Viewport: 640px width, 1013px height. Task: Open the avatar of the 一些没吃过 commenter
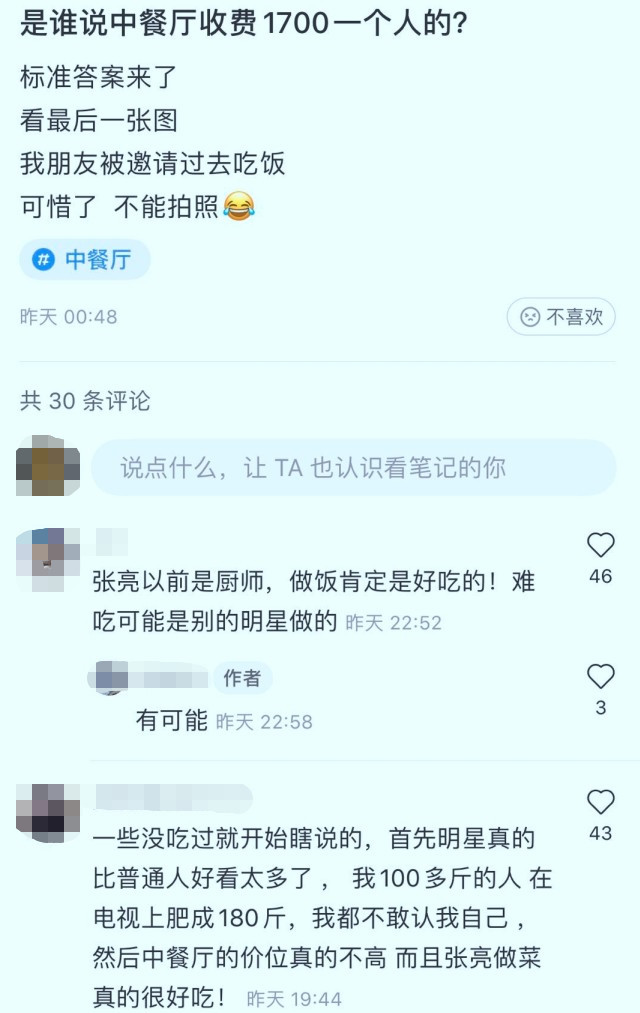[47, 811]
